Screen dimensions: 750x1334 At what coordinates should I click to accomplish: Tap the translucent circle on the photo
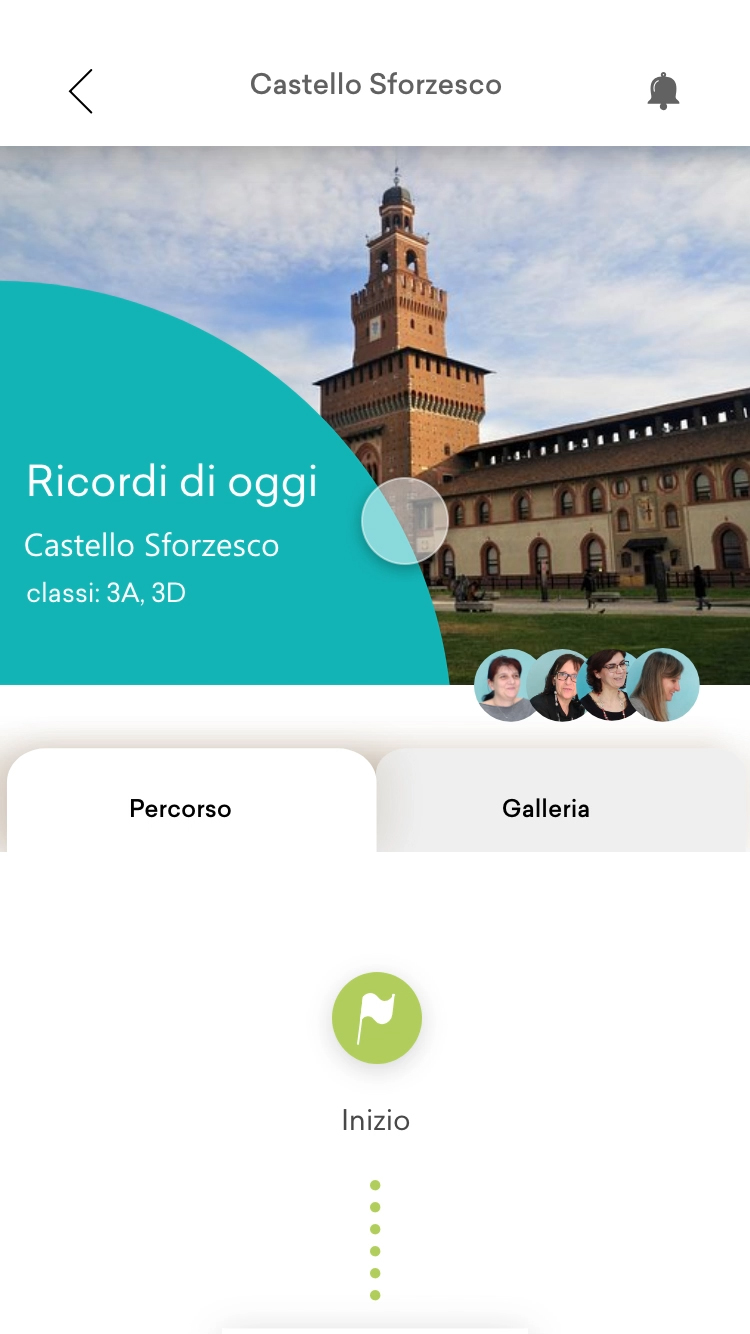[x=404, y=521]
